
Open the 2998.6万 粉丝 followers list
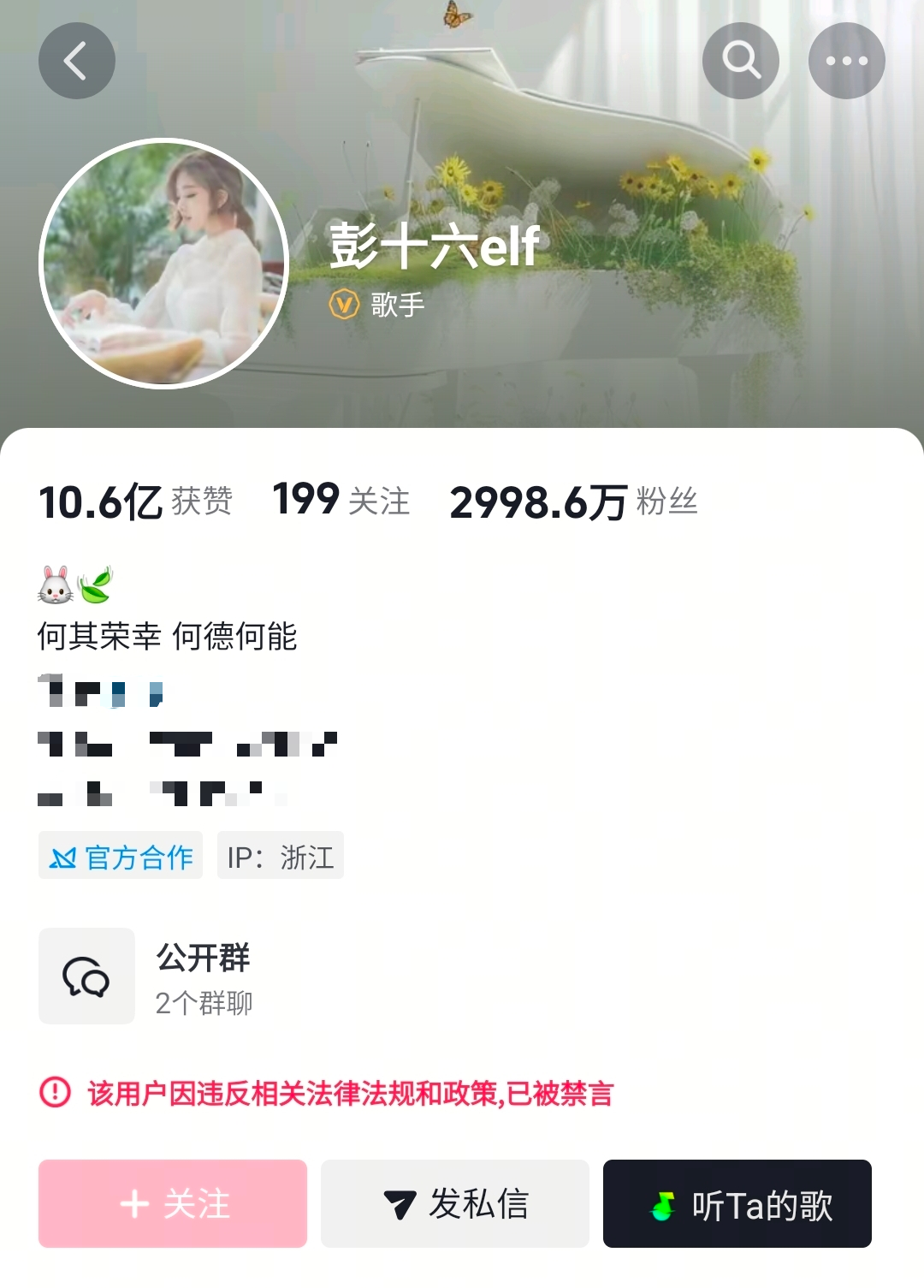(573, 502)
